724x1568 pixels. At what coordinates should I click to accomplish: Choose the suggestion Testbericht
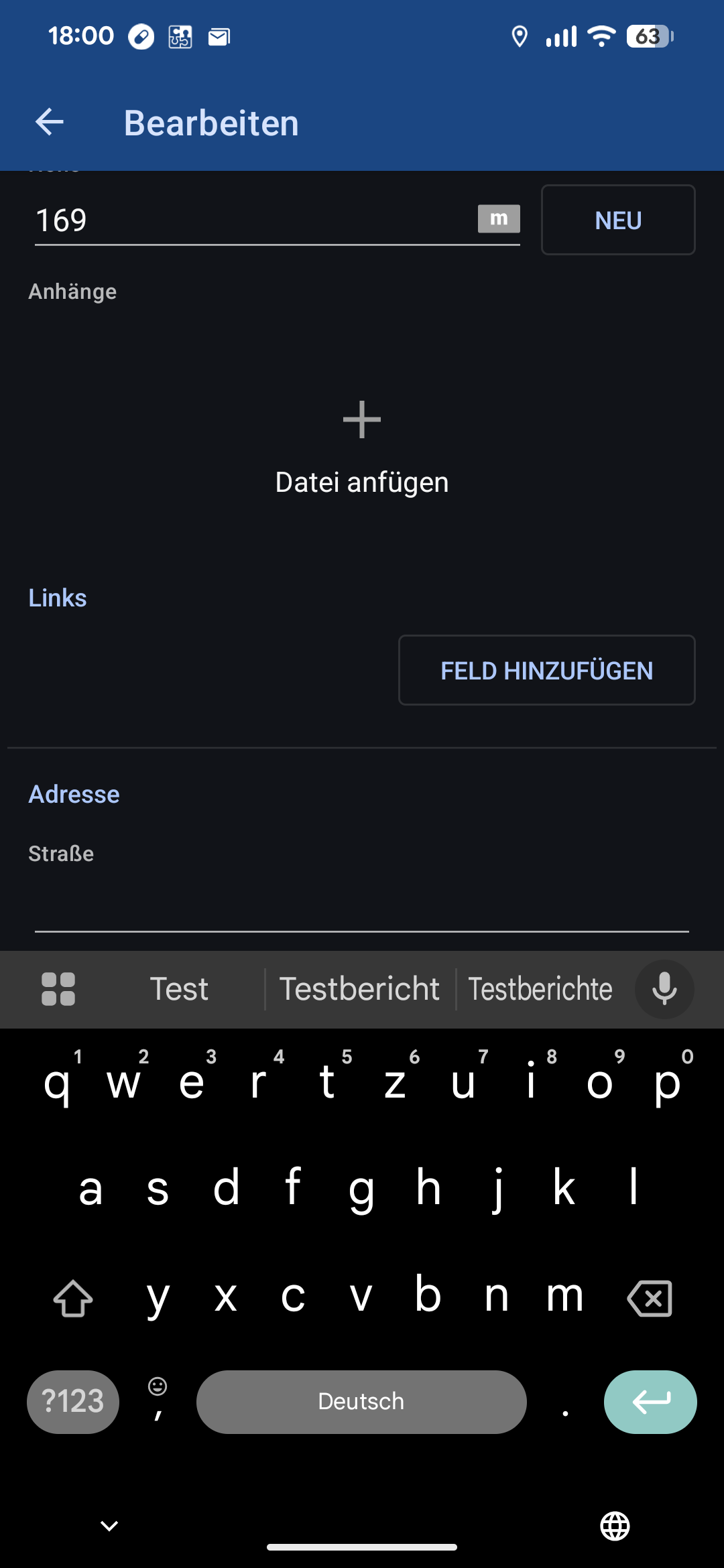359,989
